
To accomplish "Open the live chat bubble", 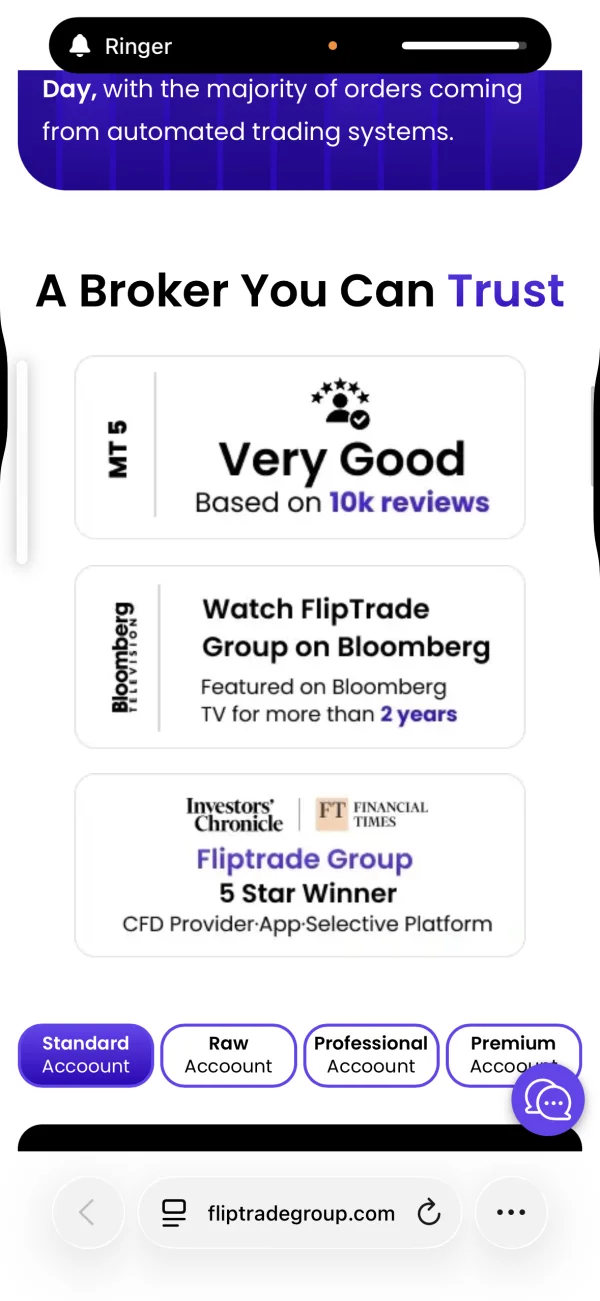I will 548,1099.
